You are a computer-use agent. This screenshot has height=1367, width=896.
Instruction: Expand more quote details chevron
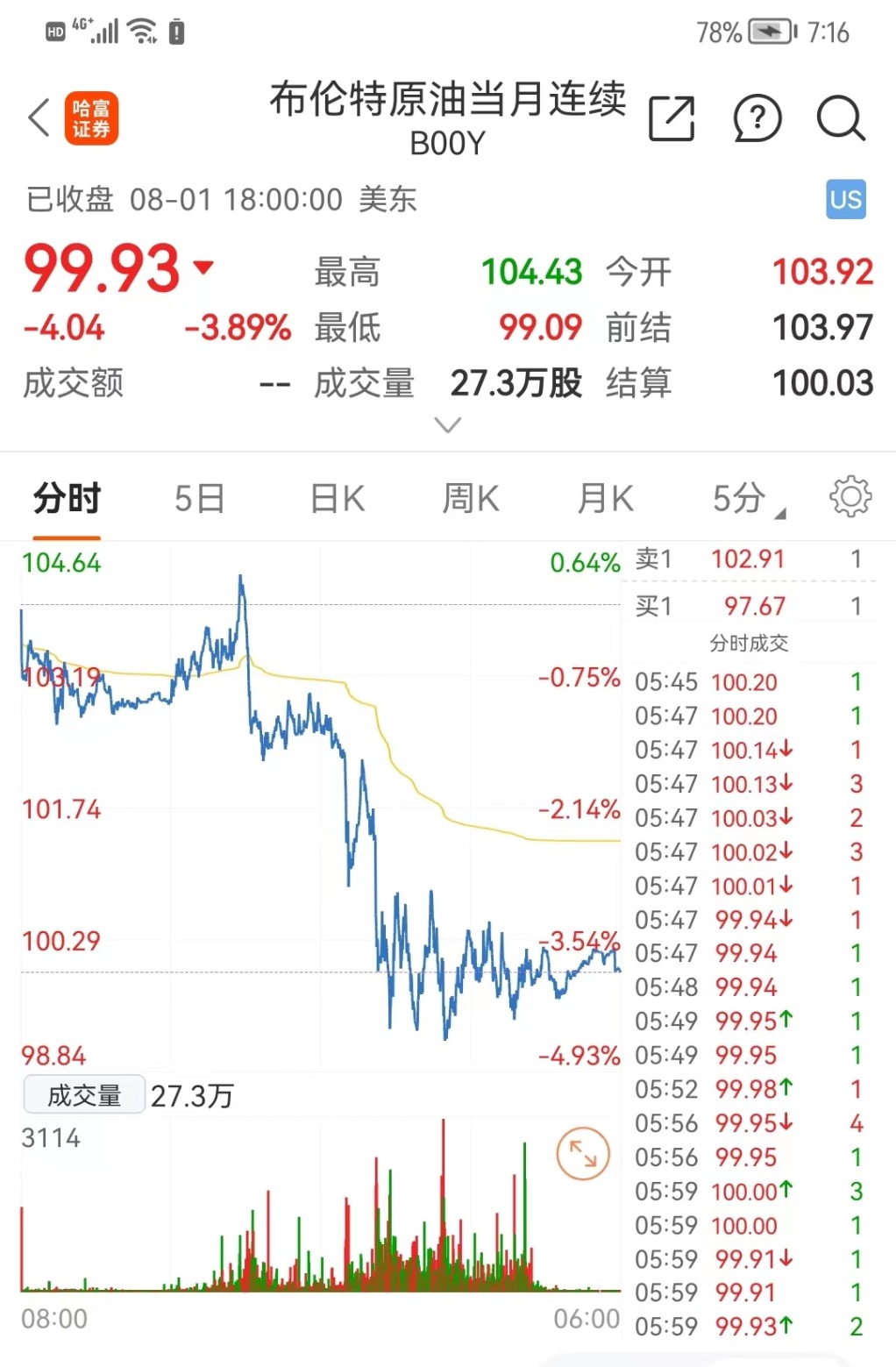[448, 425]
